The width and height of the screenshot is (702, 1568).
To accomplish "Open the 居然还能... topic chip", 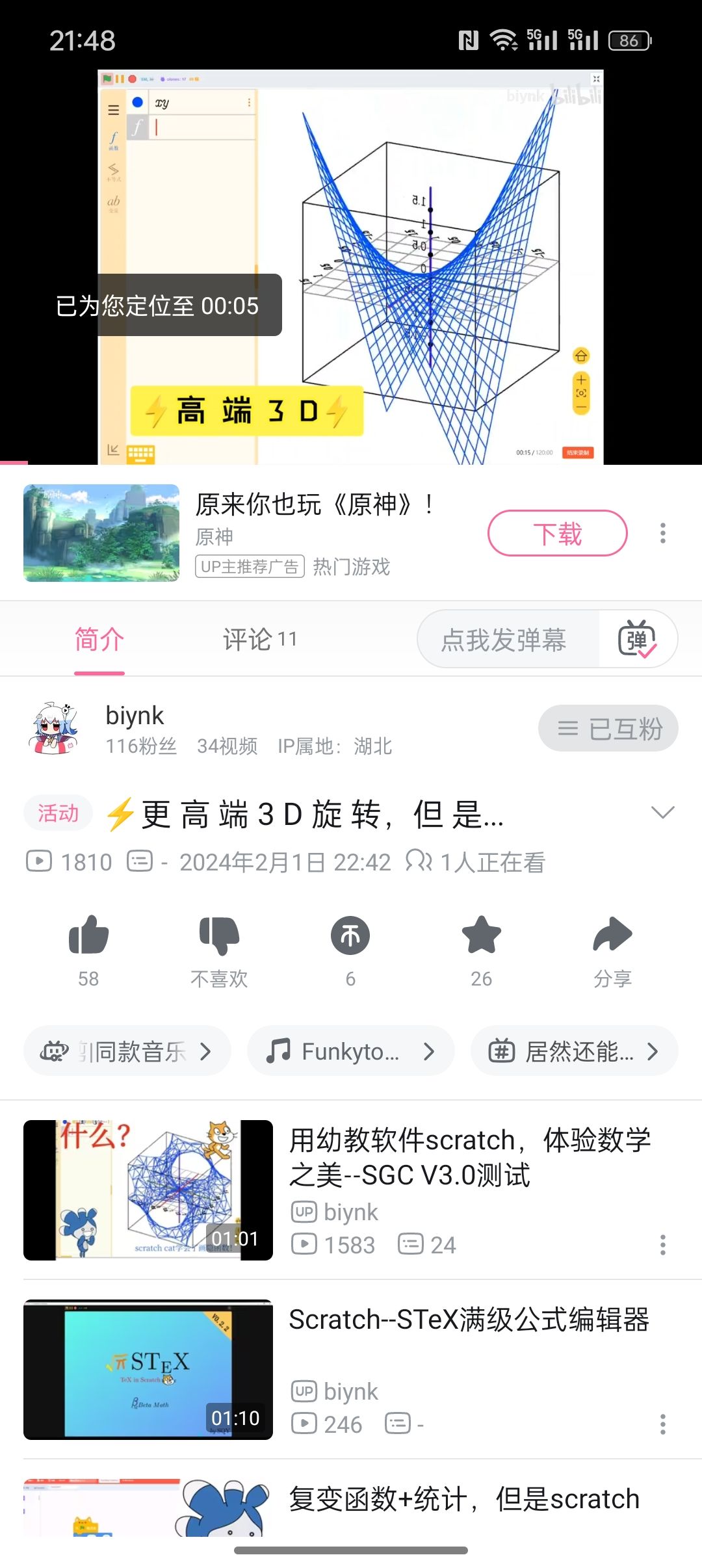I will tap(574, 1051).
